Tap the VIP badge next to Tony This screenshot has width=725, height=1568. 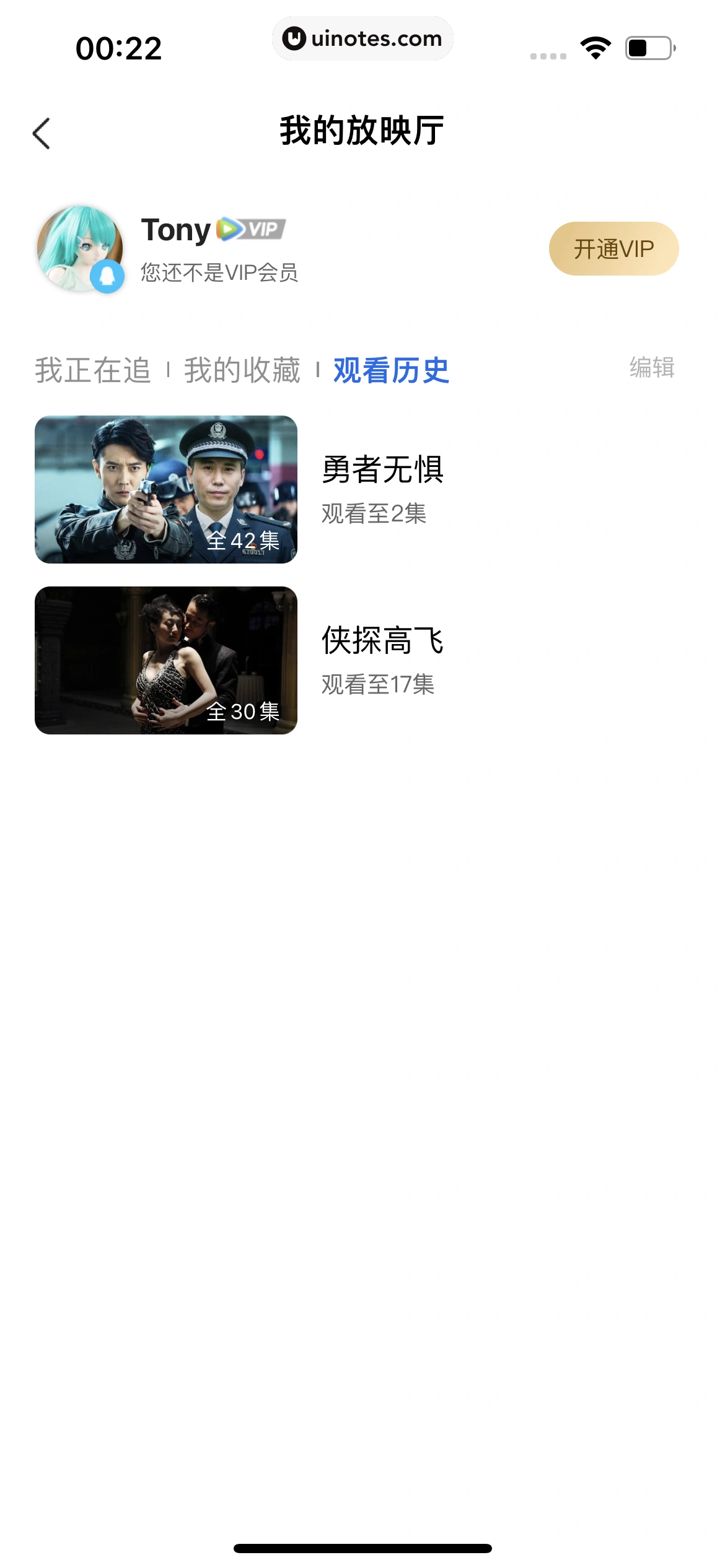click(x=251, y=230)
